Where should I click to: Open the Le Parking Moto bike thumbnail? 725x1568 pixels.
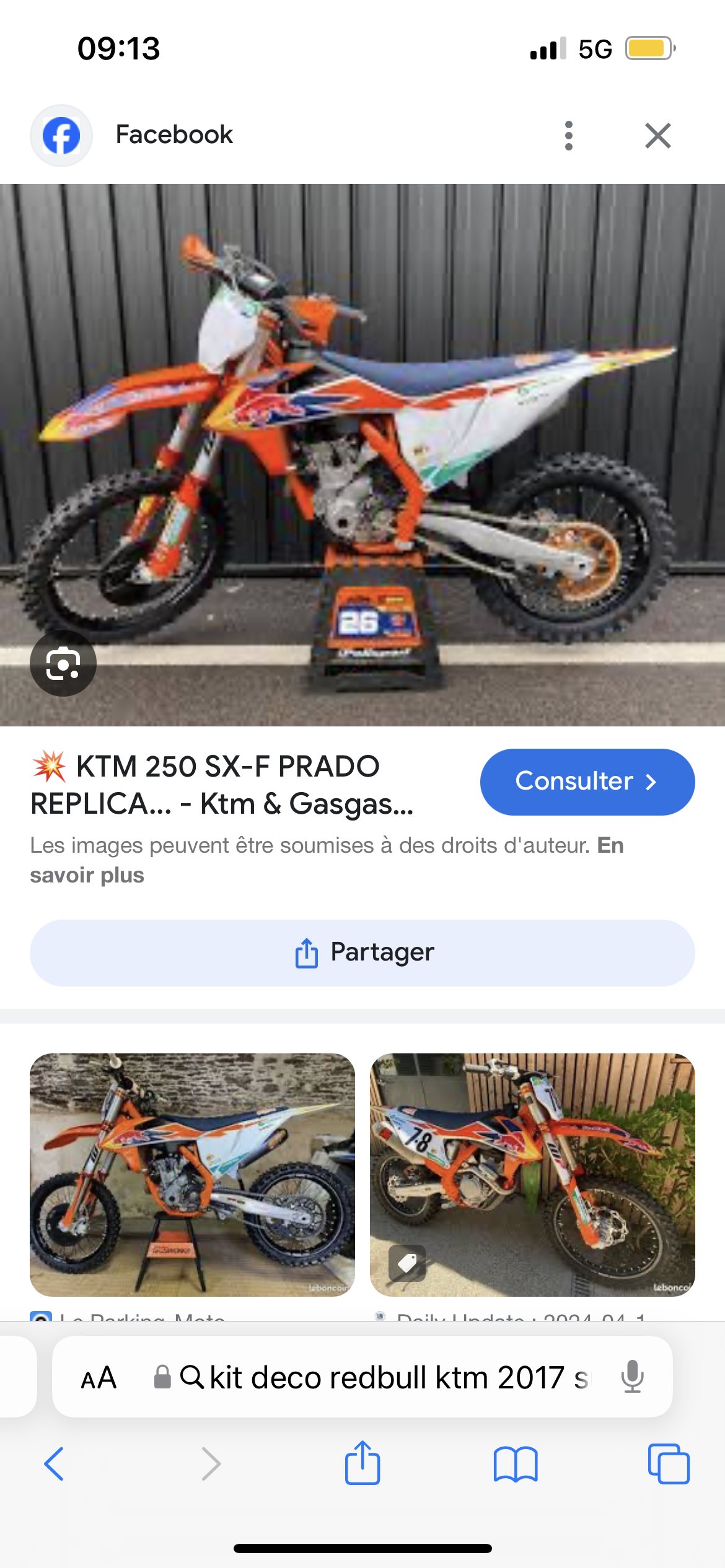pos(192,1174)
